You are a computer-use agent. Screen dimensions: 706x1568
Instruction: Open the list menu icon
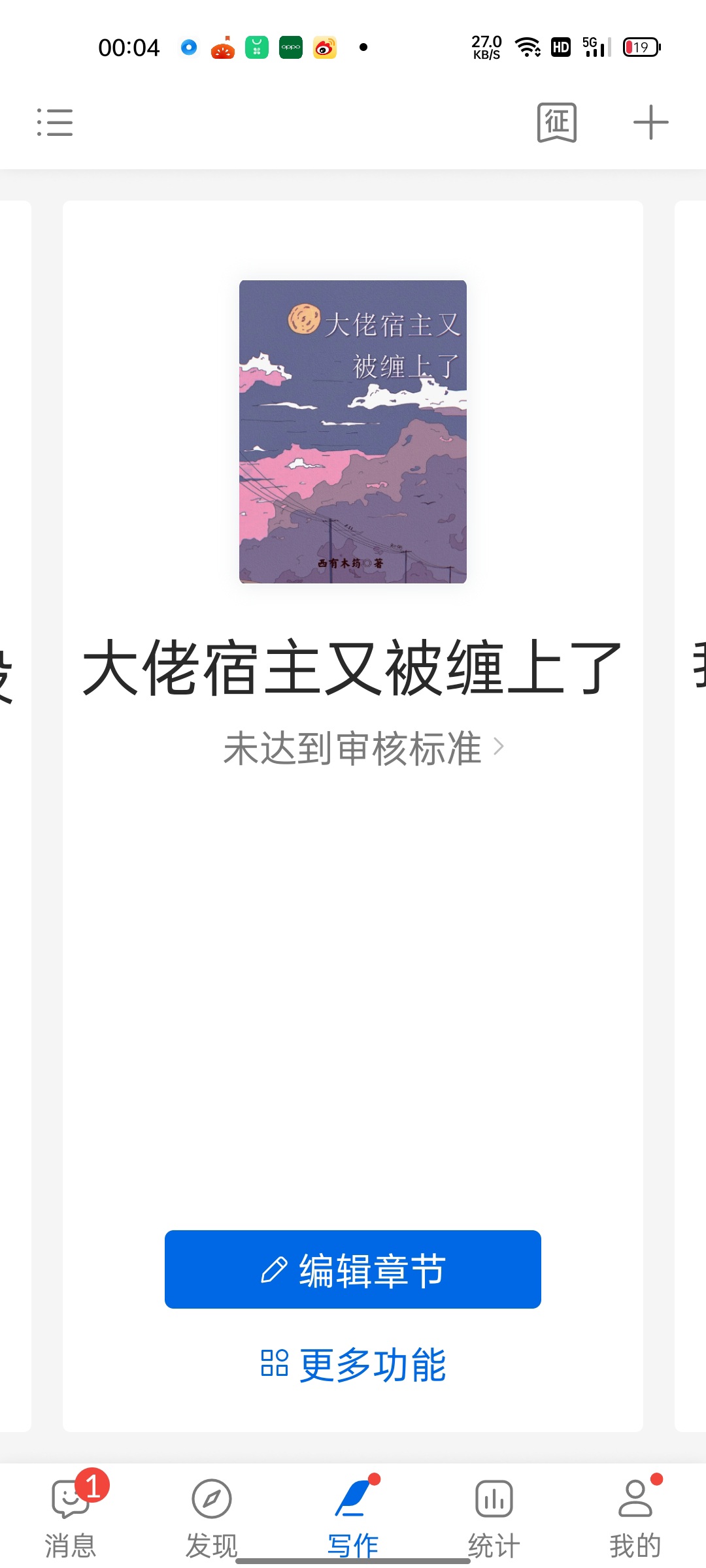click(55, 122)
